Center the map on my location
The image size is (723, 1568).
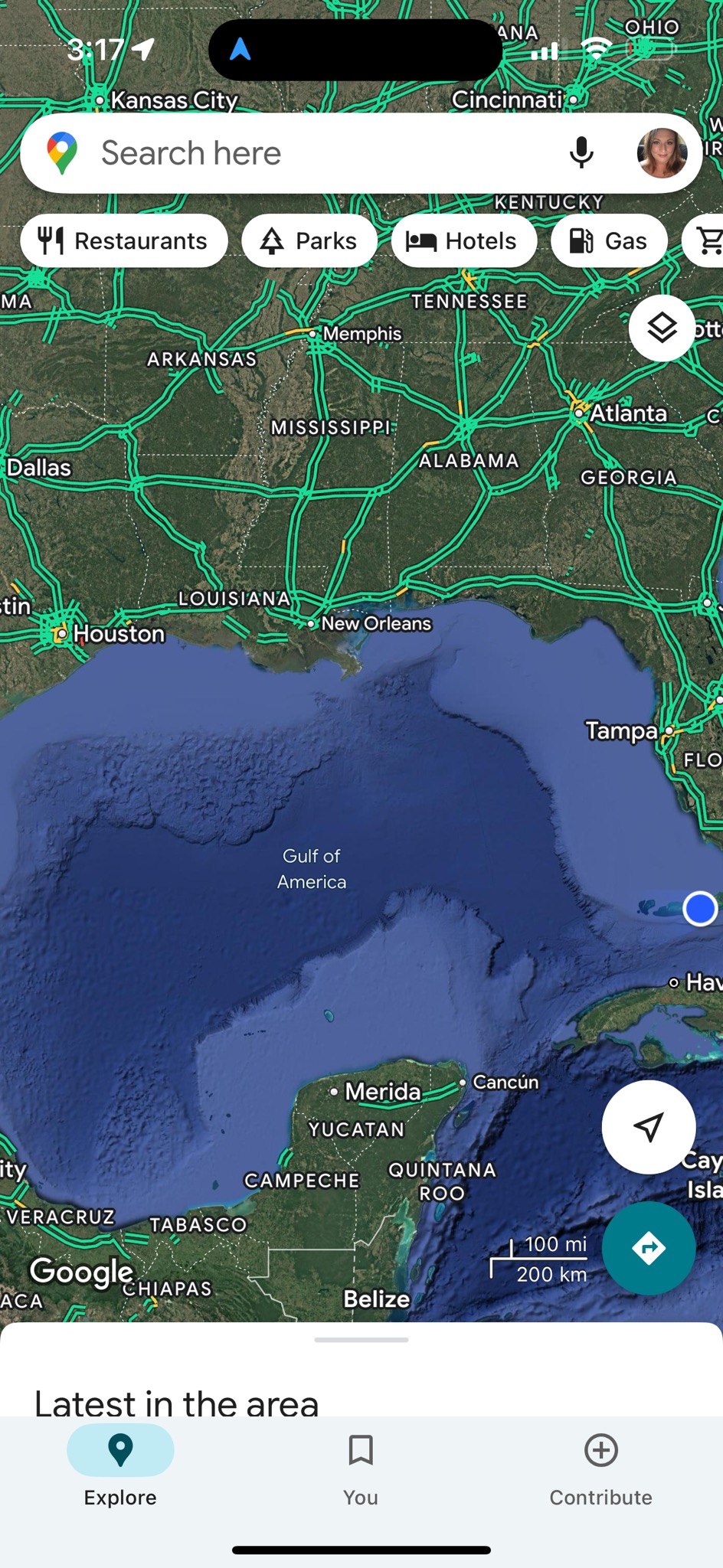648,1126
